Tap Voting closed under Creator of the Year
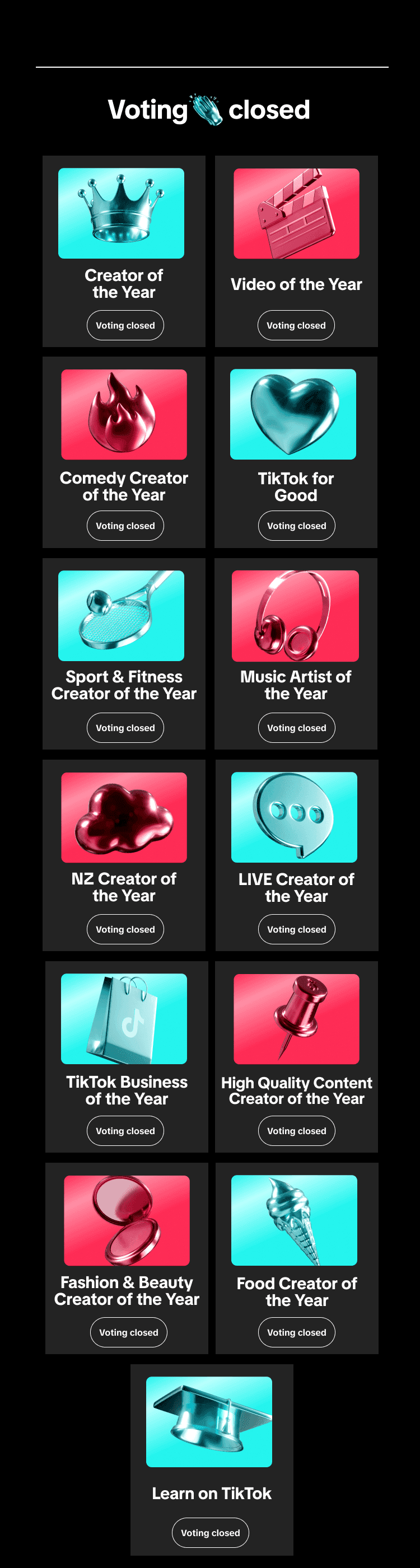 (125, 325)
